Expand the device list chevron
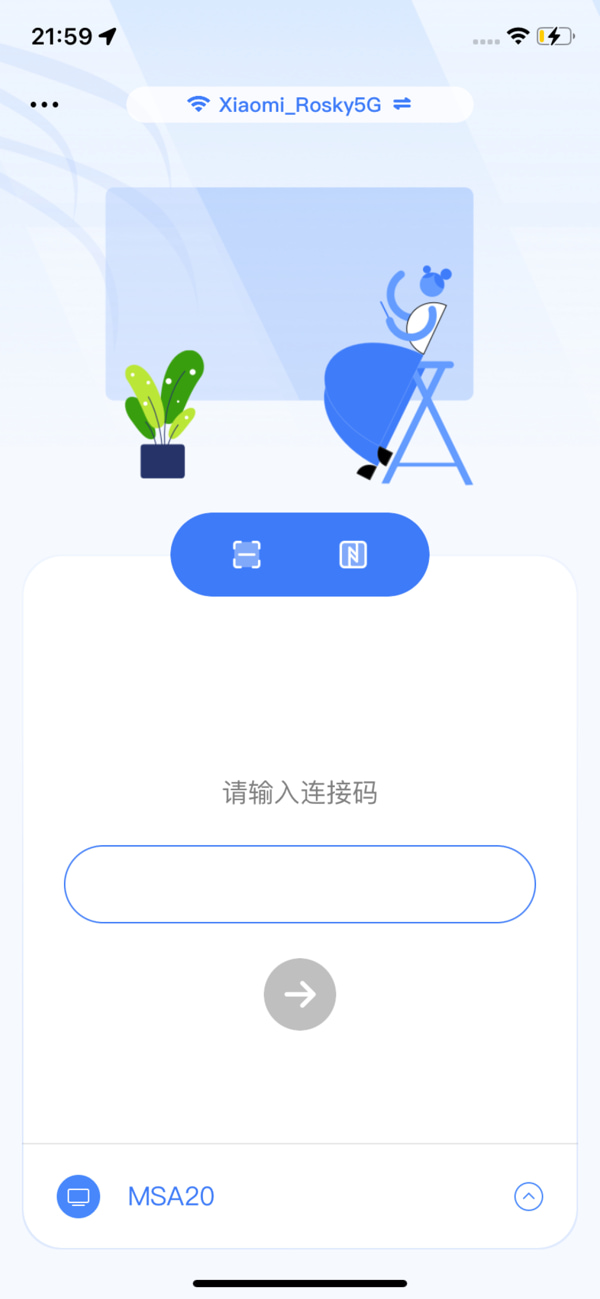Viewport: 600px width, 1299px height. pos(528,1196)
